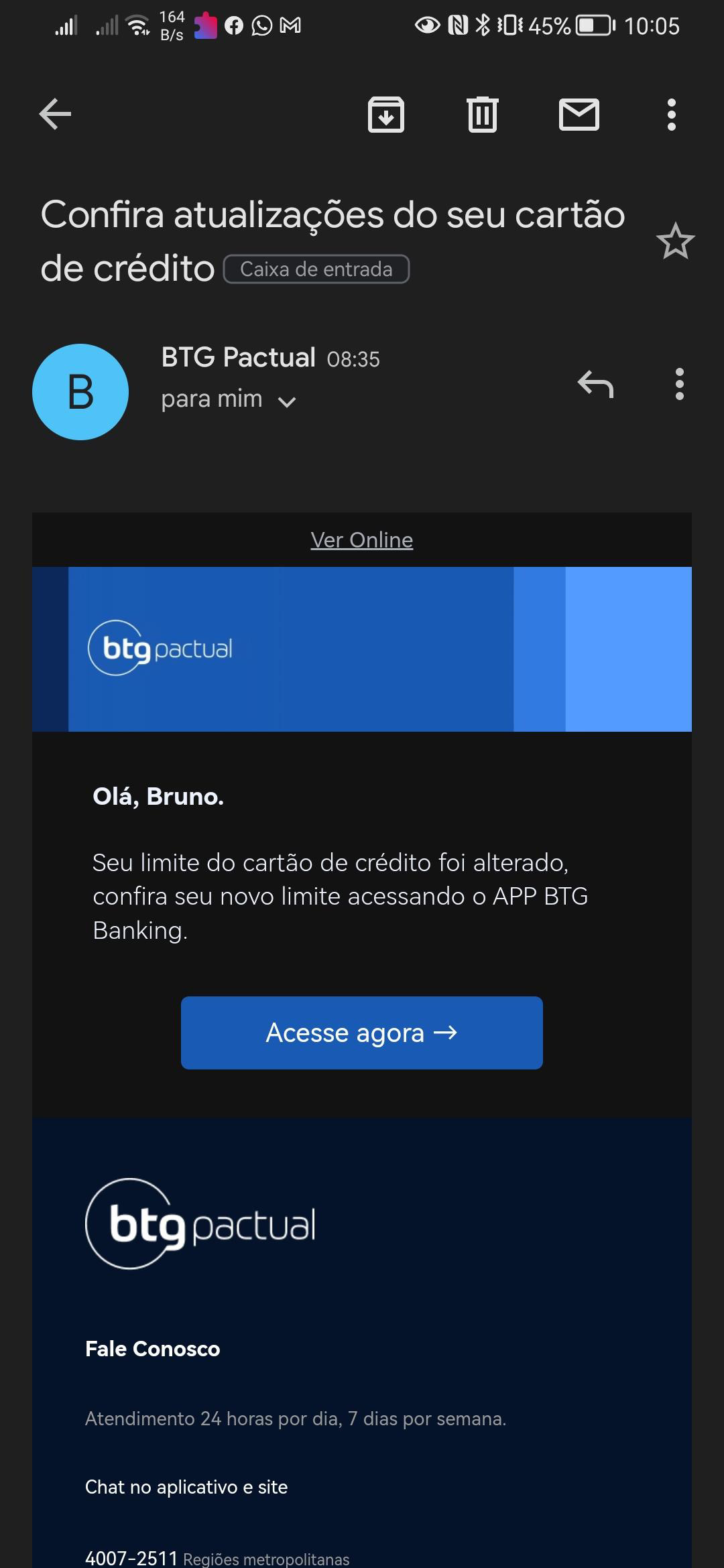
Task: Go back to the inbox
Action: [55, 114]
